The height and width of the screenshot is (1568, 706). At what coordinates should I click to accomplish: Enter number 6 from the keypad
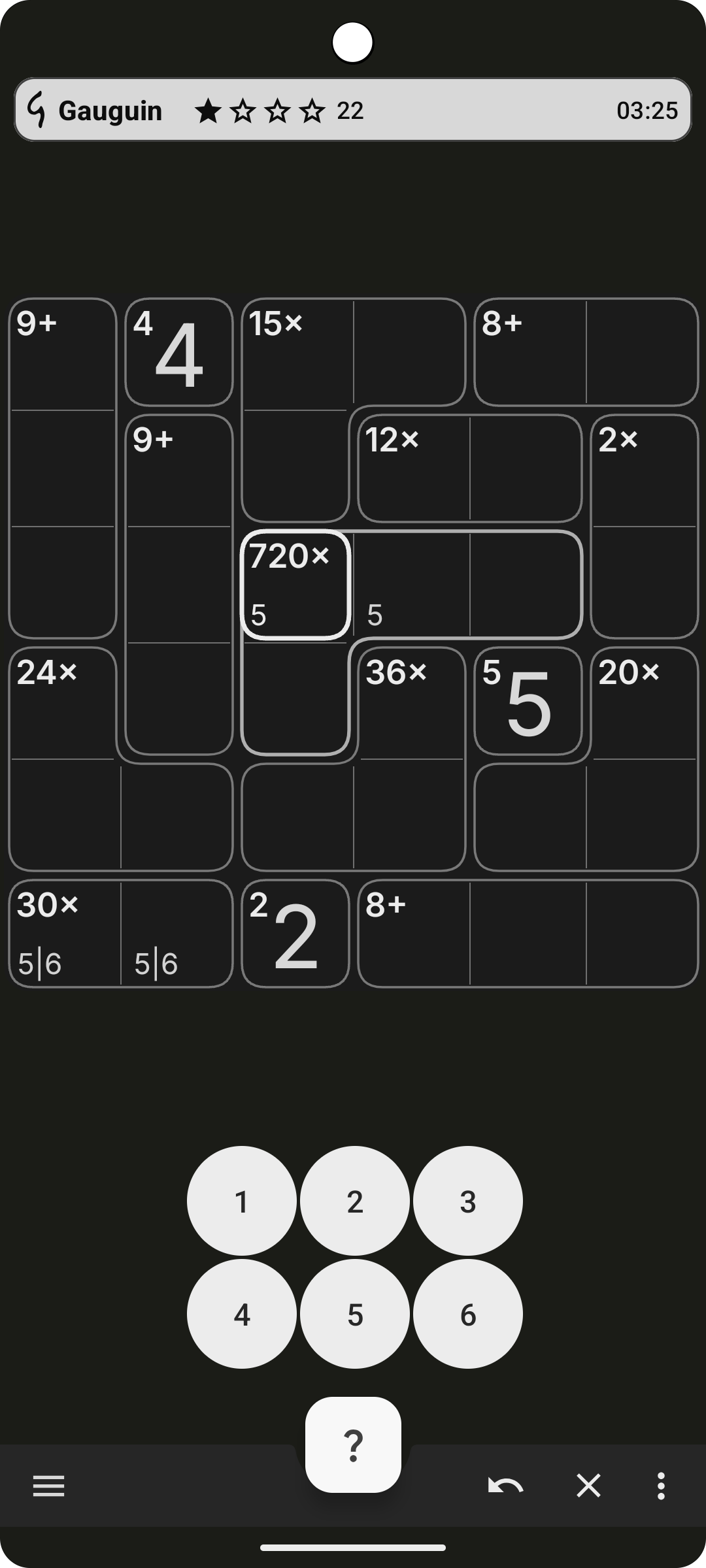(x=468, y=1314)
